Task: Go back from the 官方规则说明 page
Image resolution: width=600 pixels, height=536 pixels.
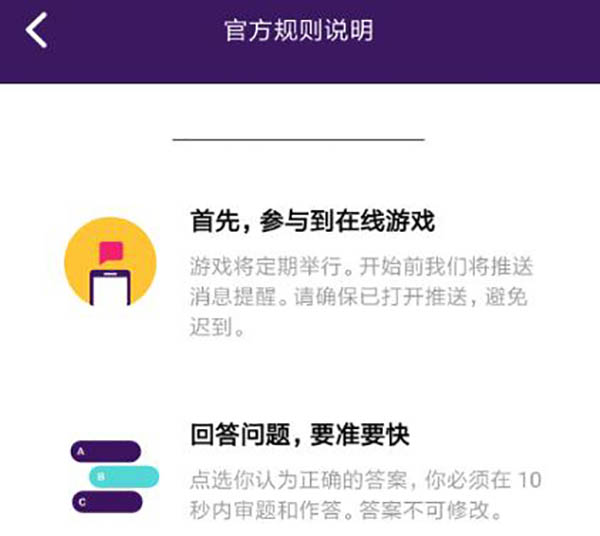Action: pos(37,30)
